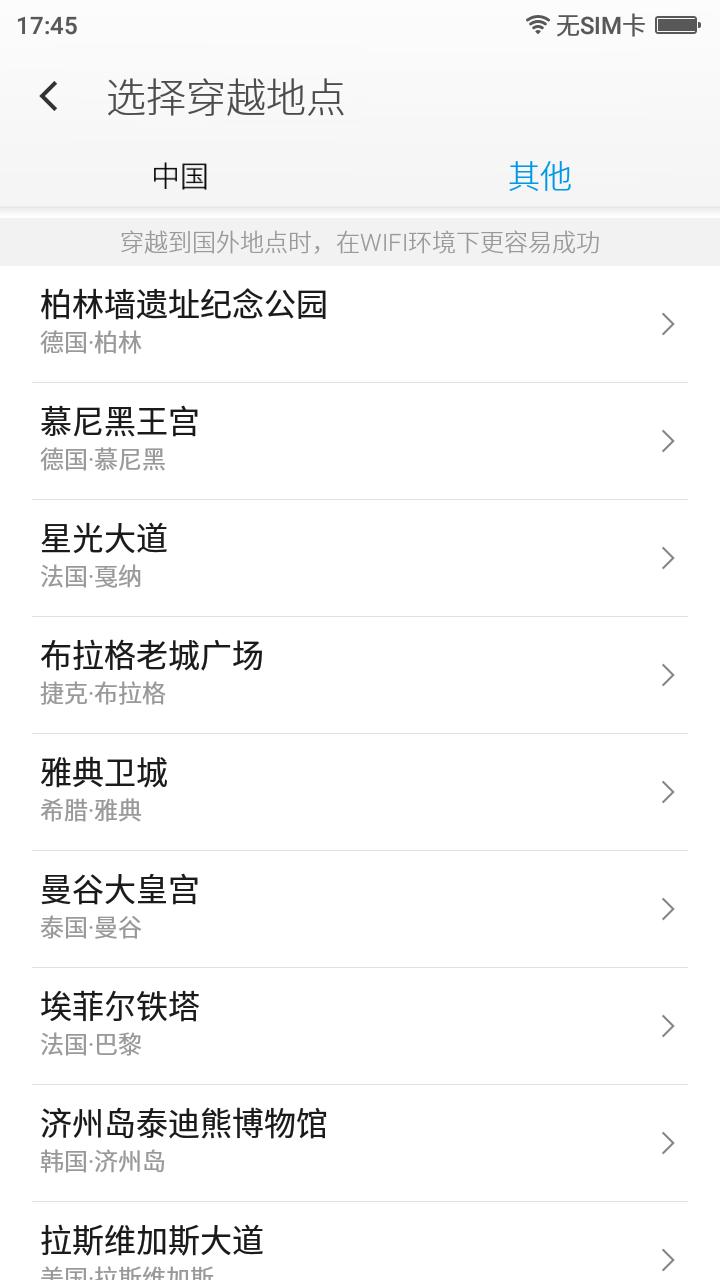The width and height of the screenshot is (720, 1280).
Task: Open 济州岛泰迪熊博物馆 location
Action: 360,1142
